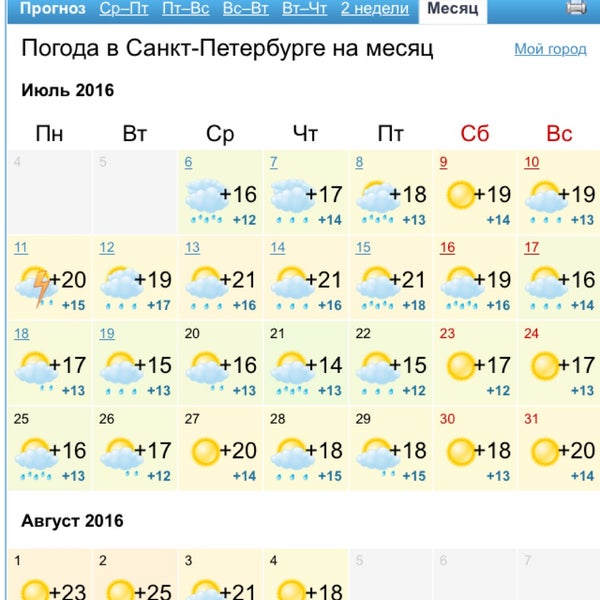Open the day link for July 11
Viewport: 600px width, 600px height.
[21, 248]
